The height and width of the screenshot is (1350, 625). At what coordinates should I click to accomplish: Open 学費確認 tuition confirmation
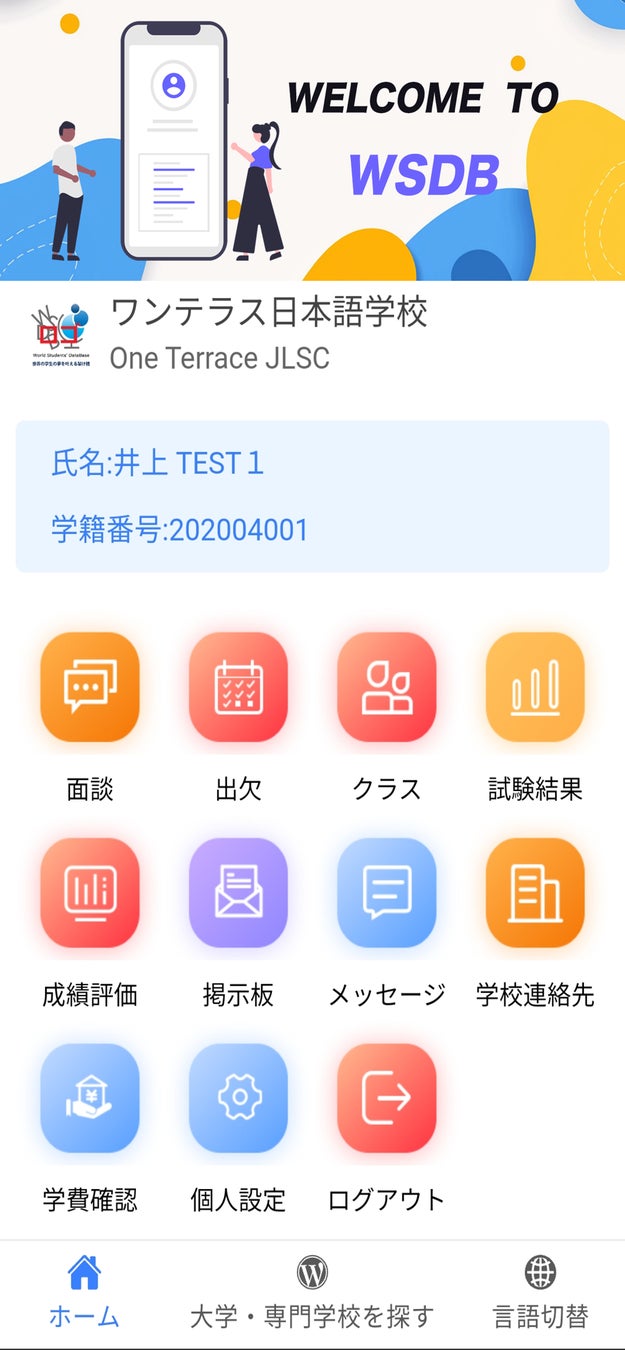[x=90, y=1098]
